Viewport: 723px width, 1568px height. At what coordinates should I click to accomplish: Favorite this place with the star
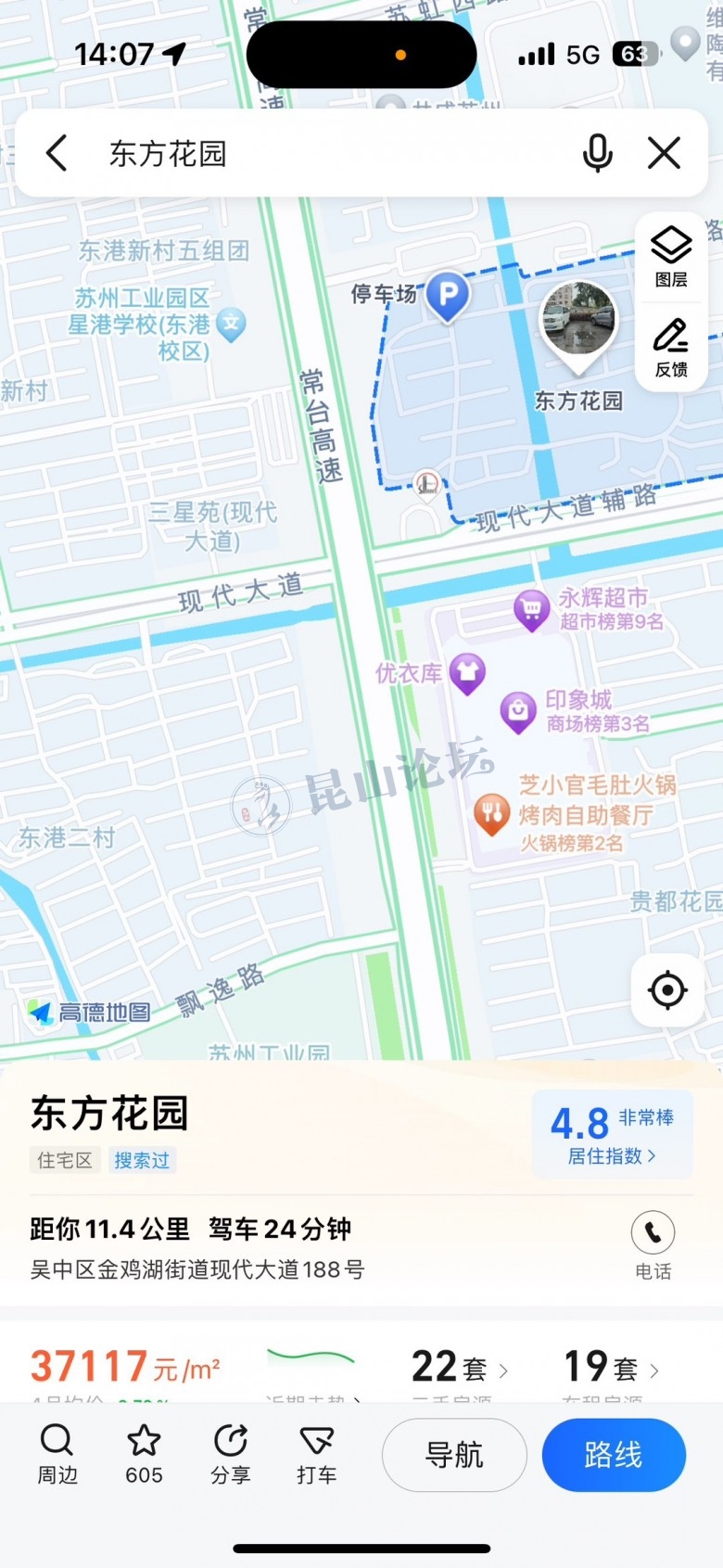(144, 1453)
